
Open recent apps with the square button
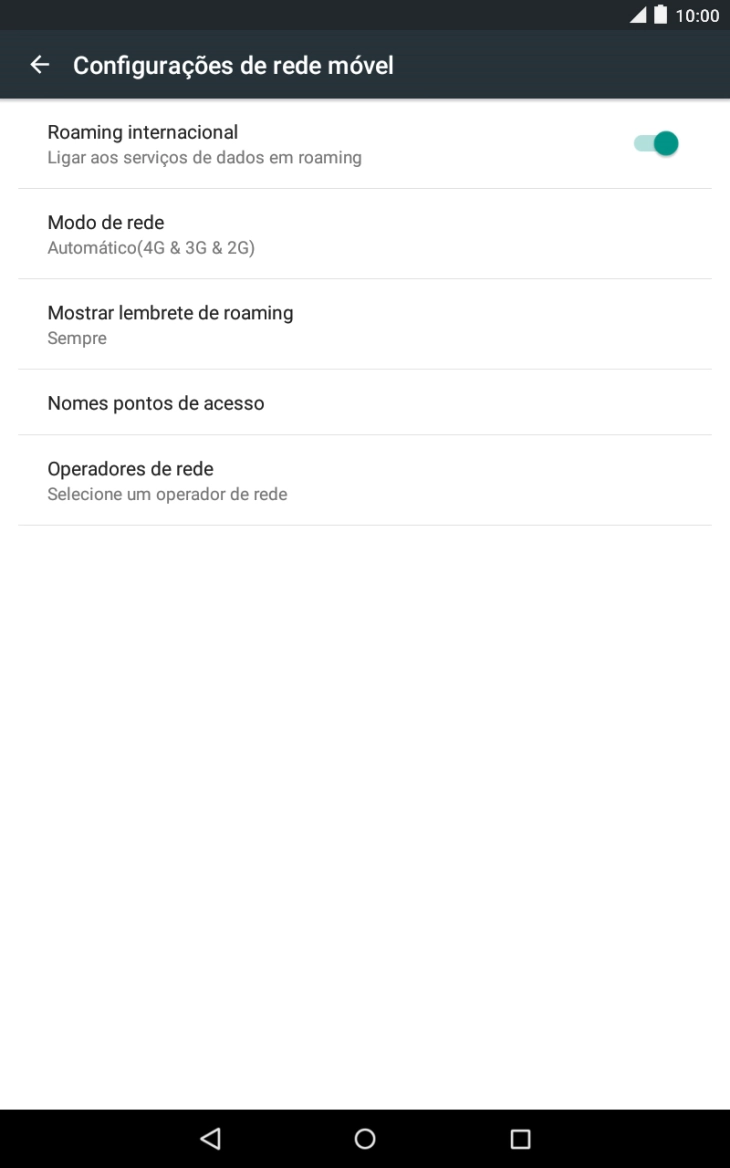pos(519,1138)
